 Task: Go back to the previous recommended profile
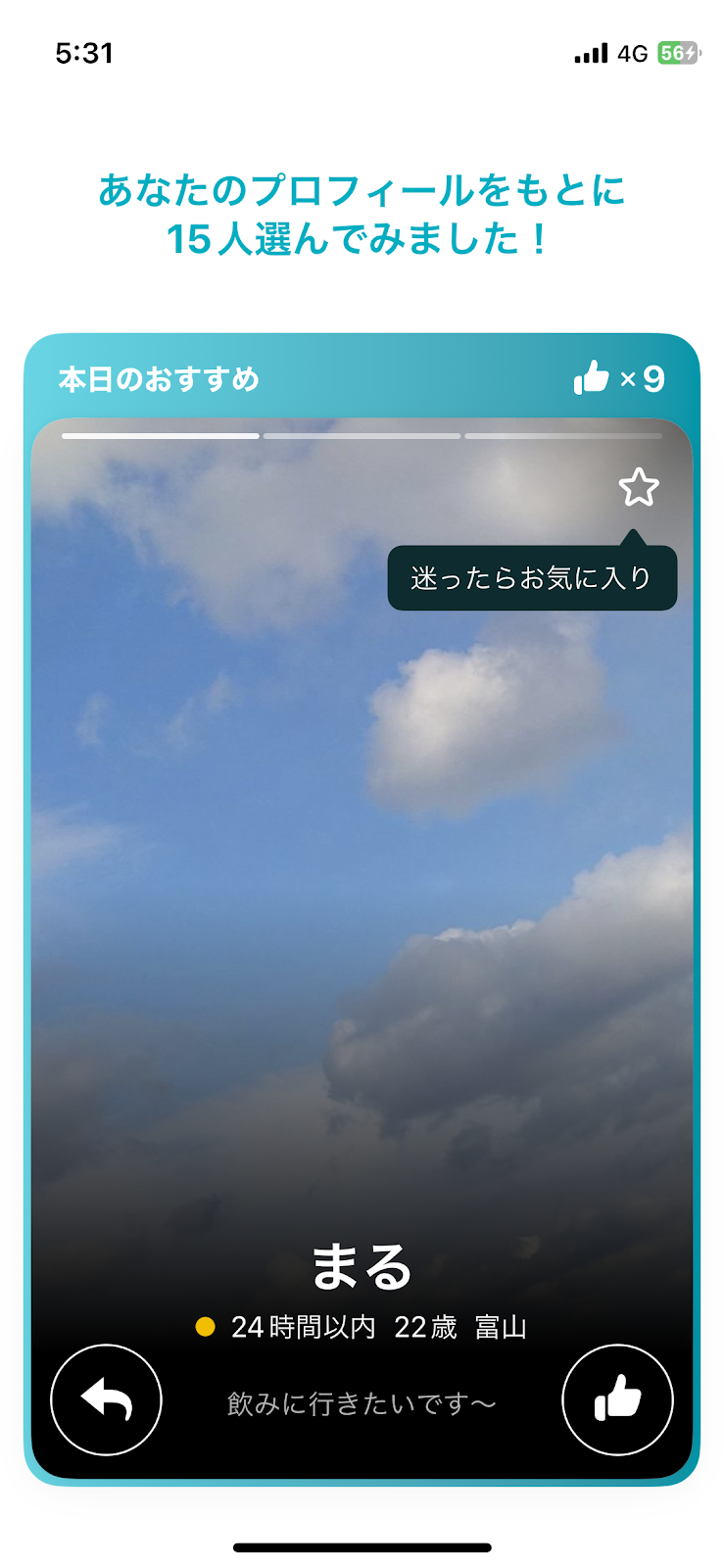pos(106,1399)
